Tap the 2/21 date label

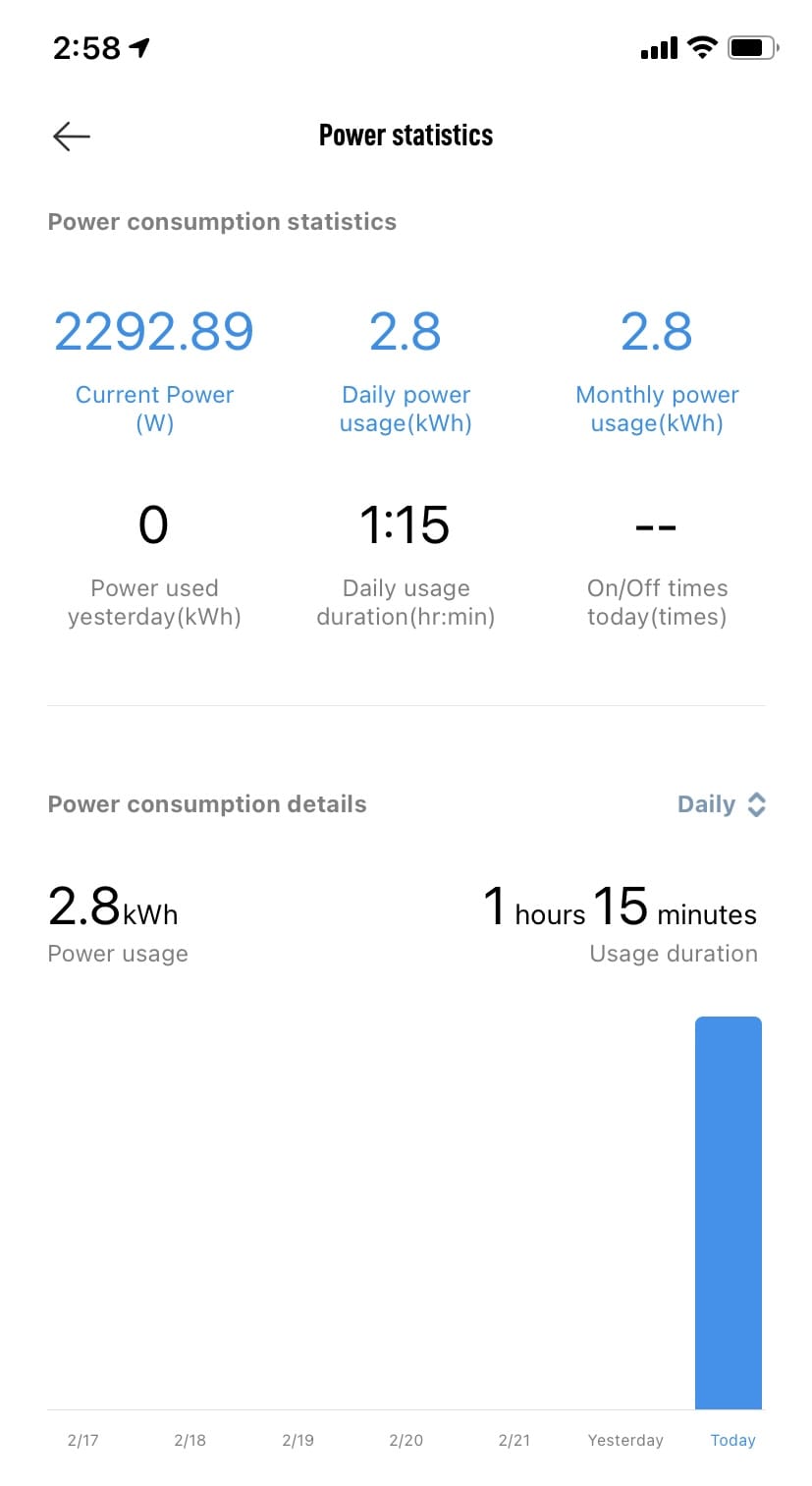tap(514, 1440)
